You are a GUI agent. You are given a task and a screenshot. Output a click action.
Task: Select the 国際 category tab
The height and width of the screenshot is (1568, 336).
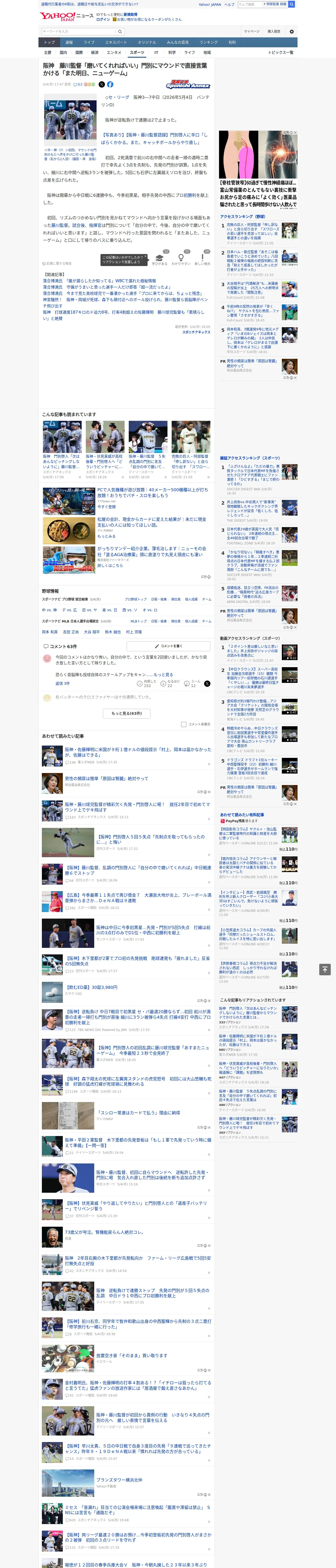click(79, 52)
